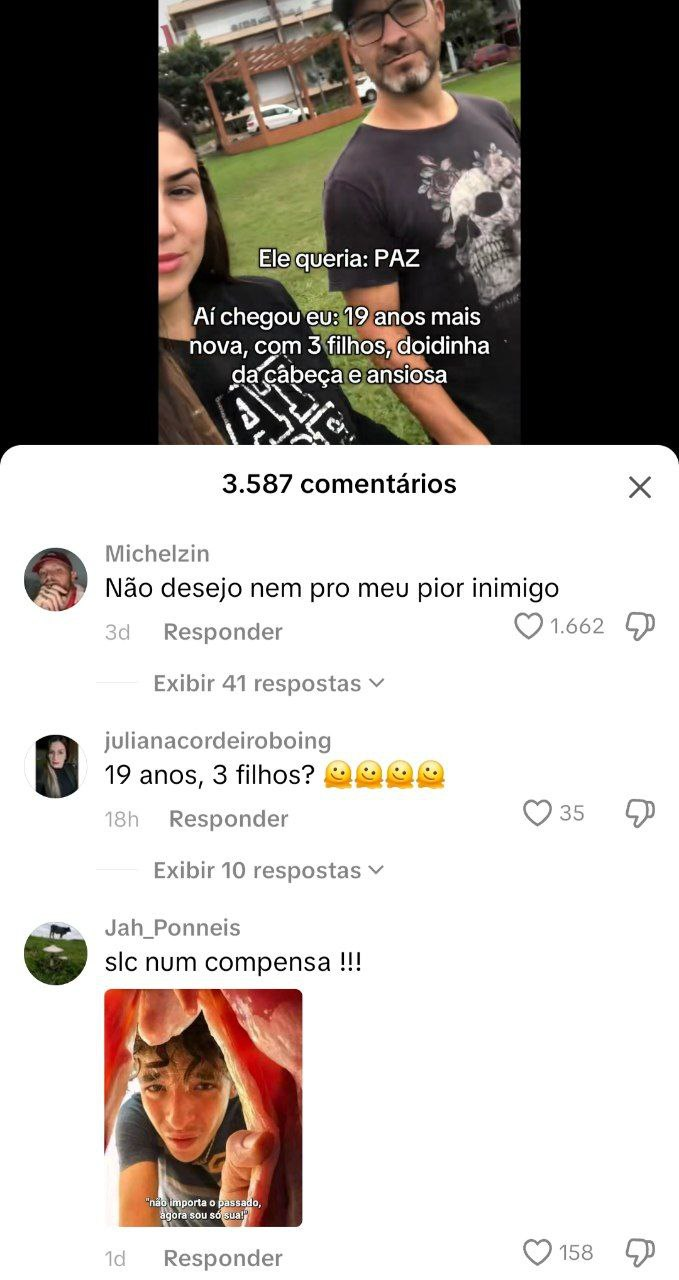The height and width of the screenshot is (1280, 679).
Task: Open the Michelzin username link
Action: [x=157, y=554]
